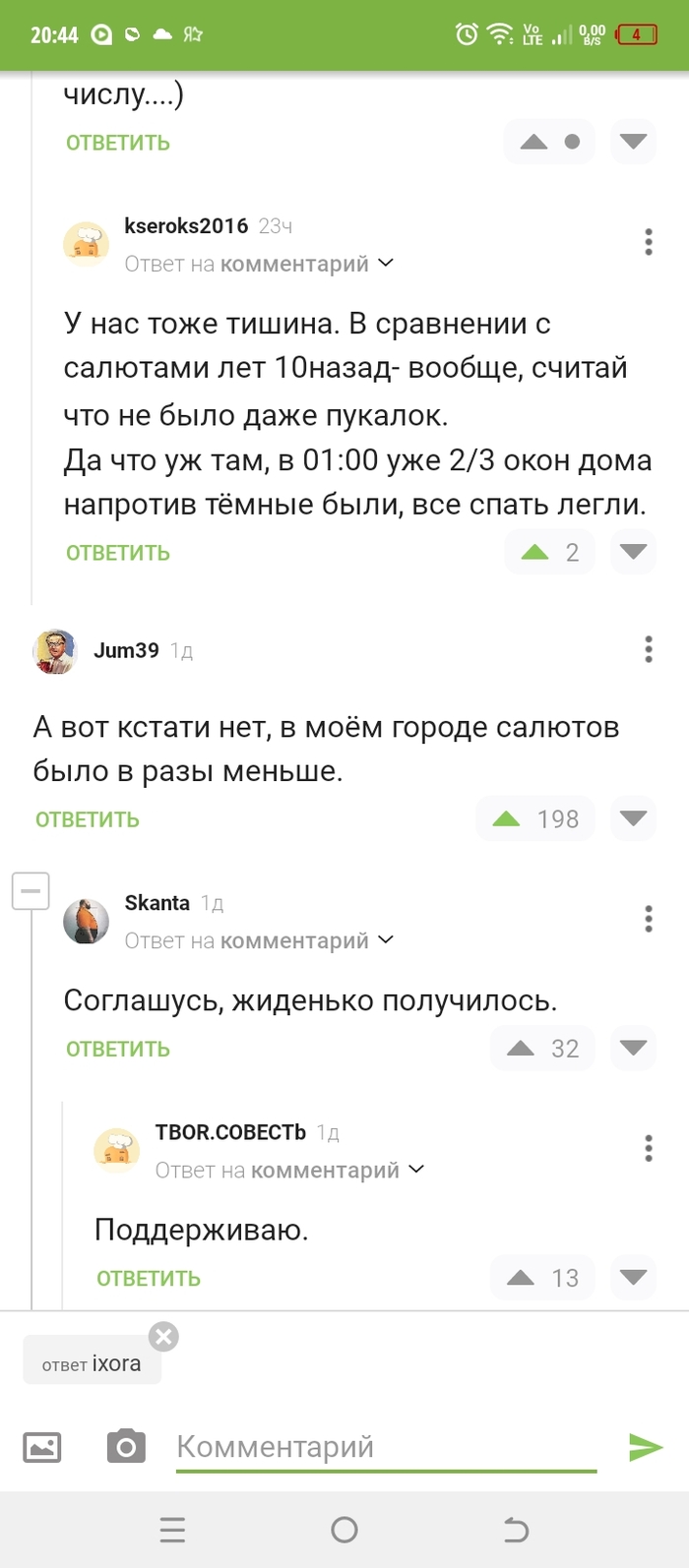Viewport: 689px width, 1568px height.
Task: Upvote Jum39's comment with 198 votes
Action: pos(506,818)
